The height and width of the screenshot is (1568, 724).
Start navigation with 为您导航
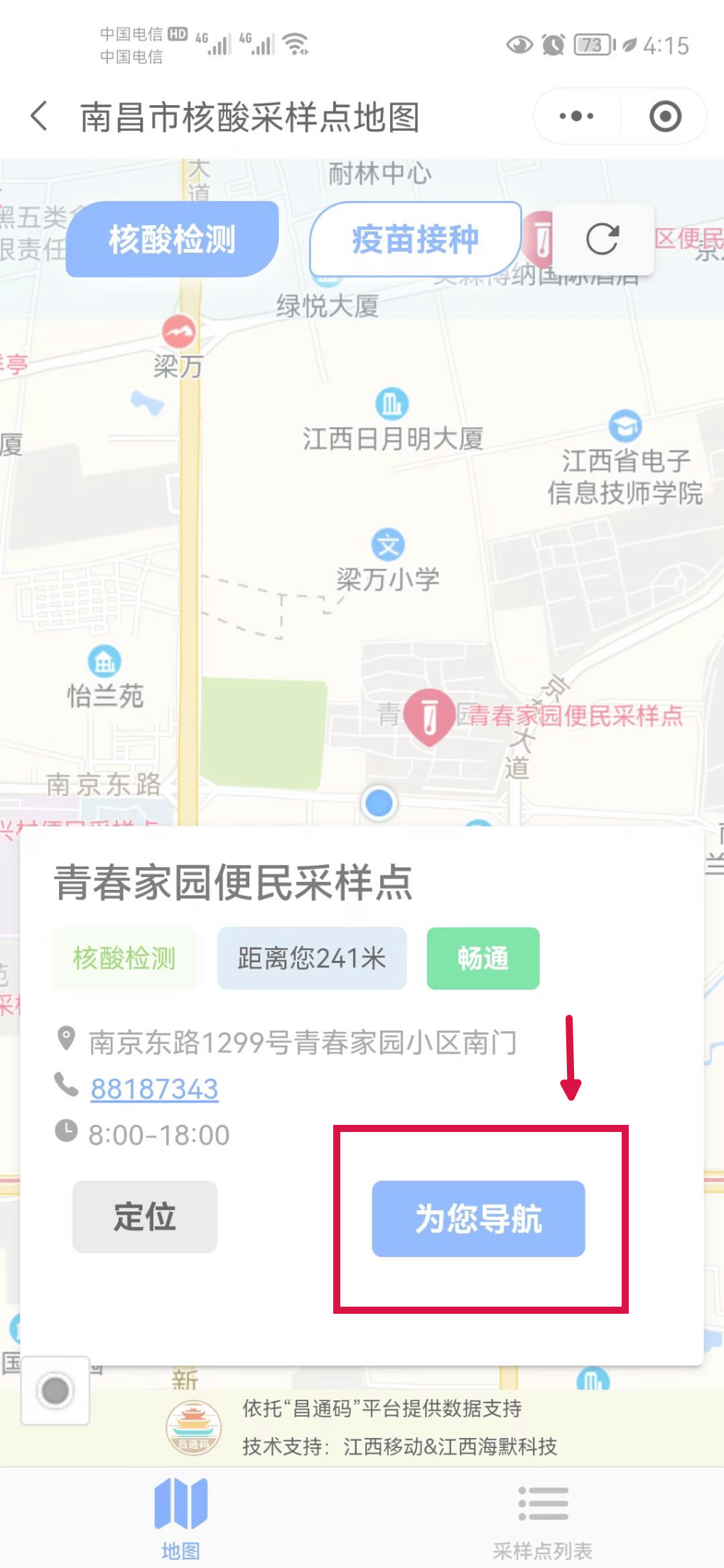[x=478, y=1219]
